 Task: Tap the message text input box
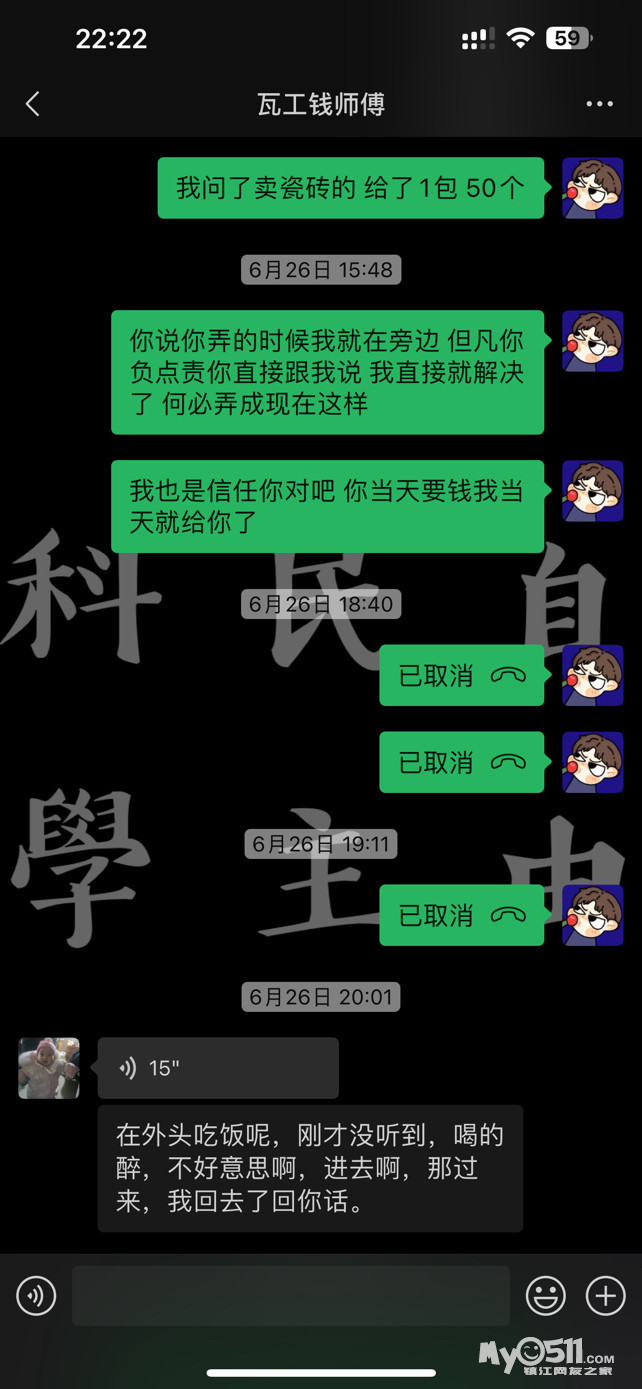290,1297
